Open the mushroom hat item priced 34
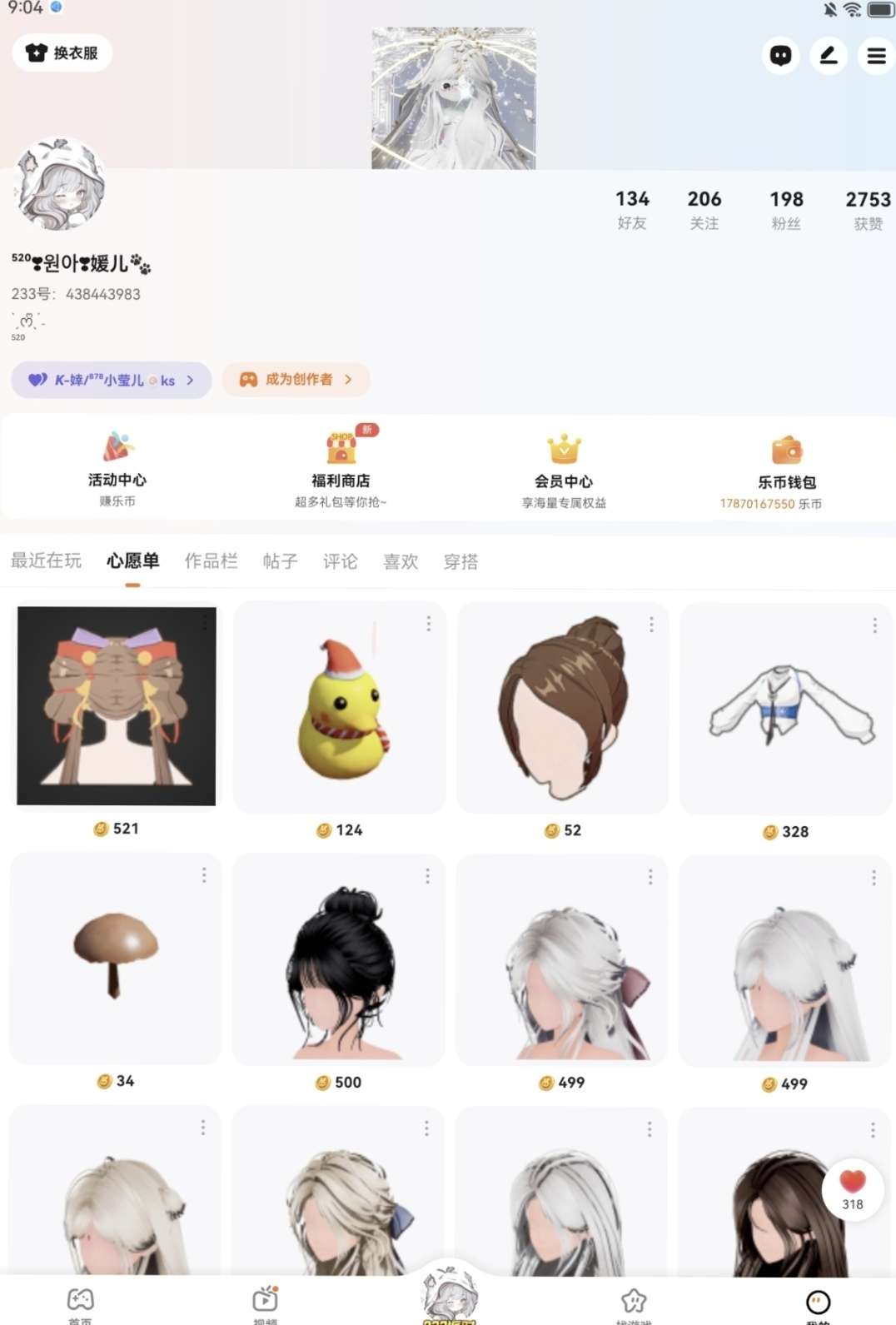Image resolution: width=896 pixels, height=1325 pixels. pos(116,958)
